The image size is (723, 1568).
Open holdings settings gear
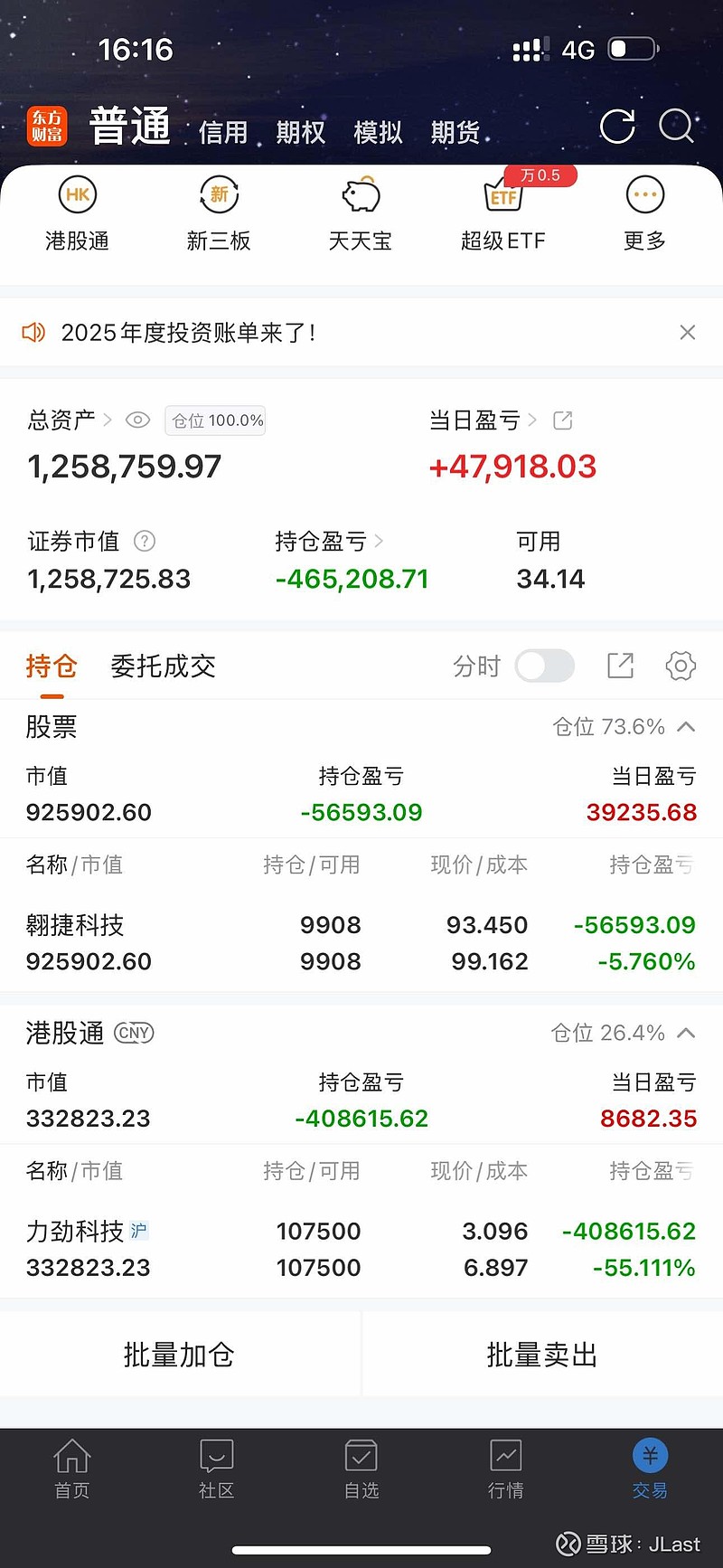point(681,666)
